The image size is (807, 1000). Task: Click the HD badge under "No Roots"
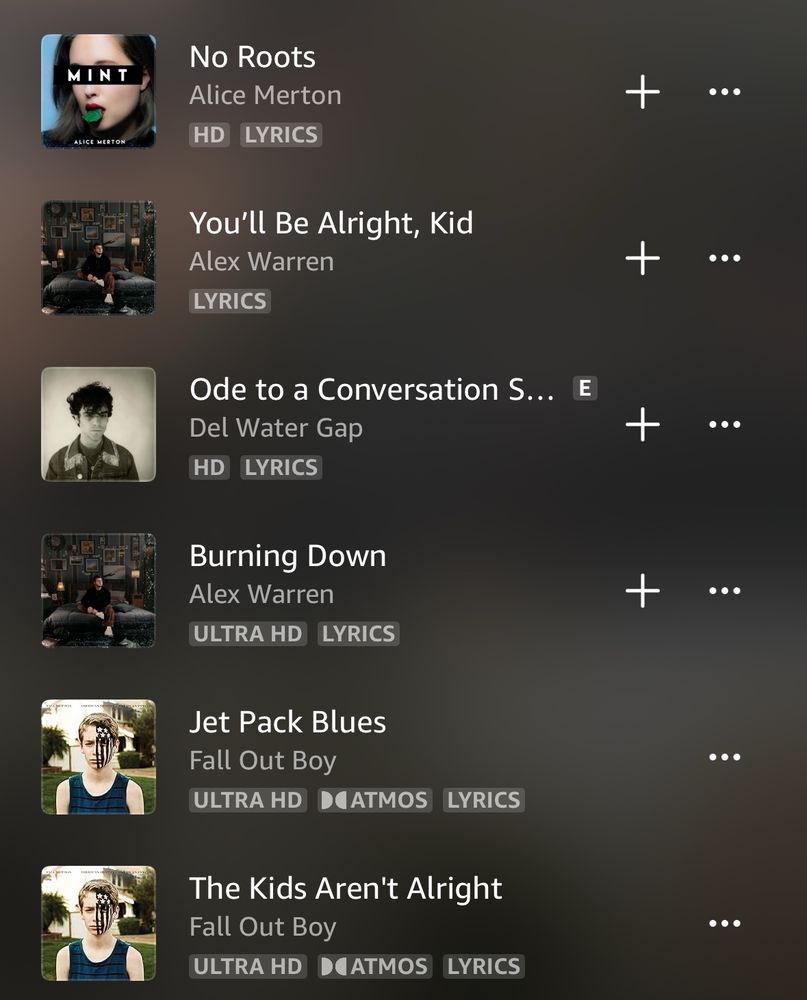[209, 134]
